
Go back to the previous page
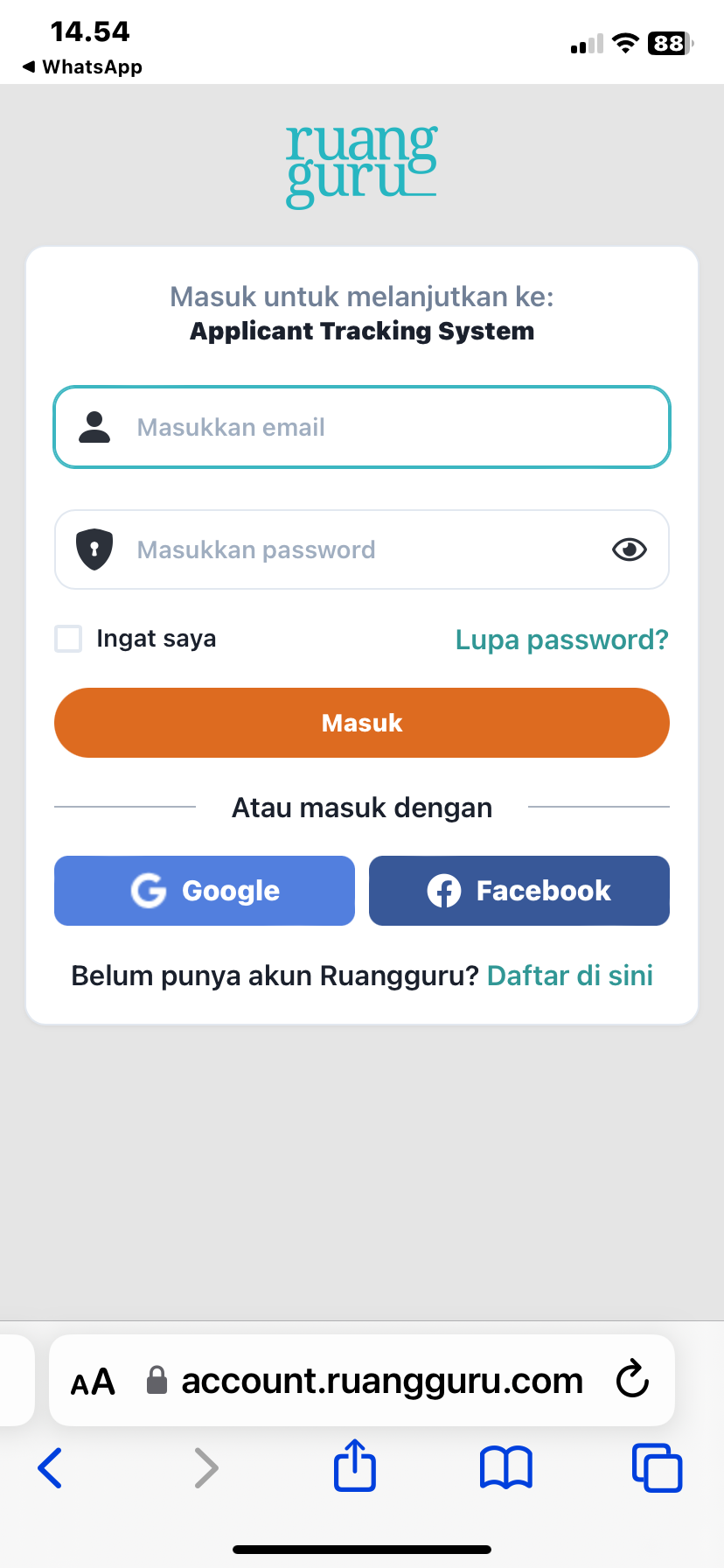point(51,1467)
